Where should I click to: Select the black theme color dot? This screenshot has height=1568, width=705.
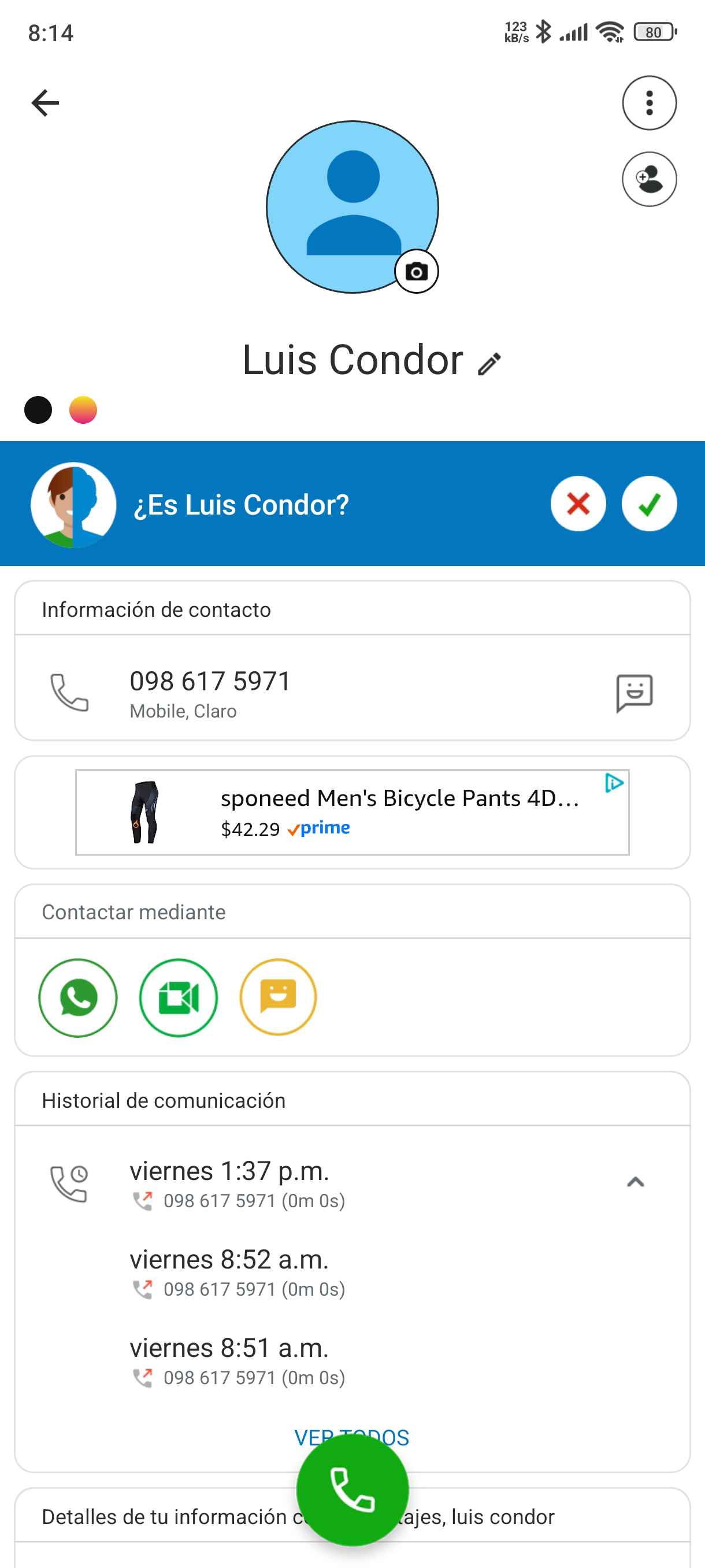point(38,410)
